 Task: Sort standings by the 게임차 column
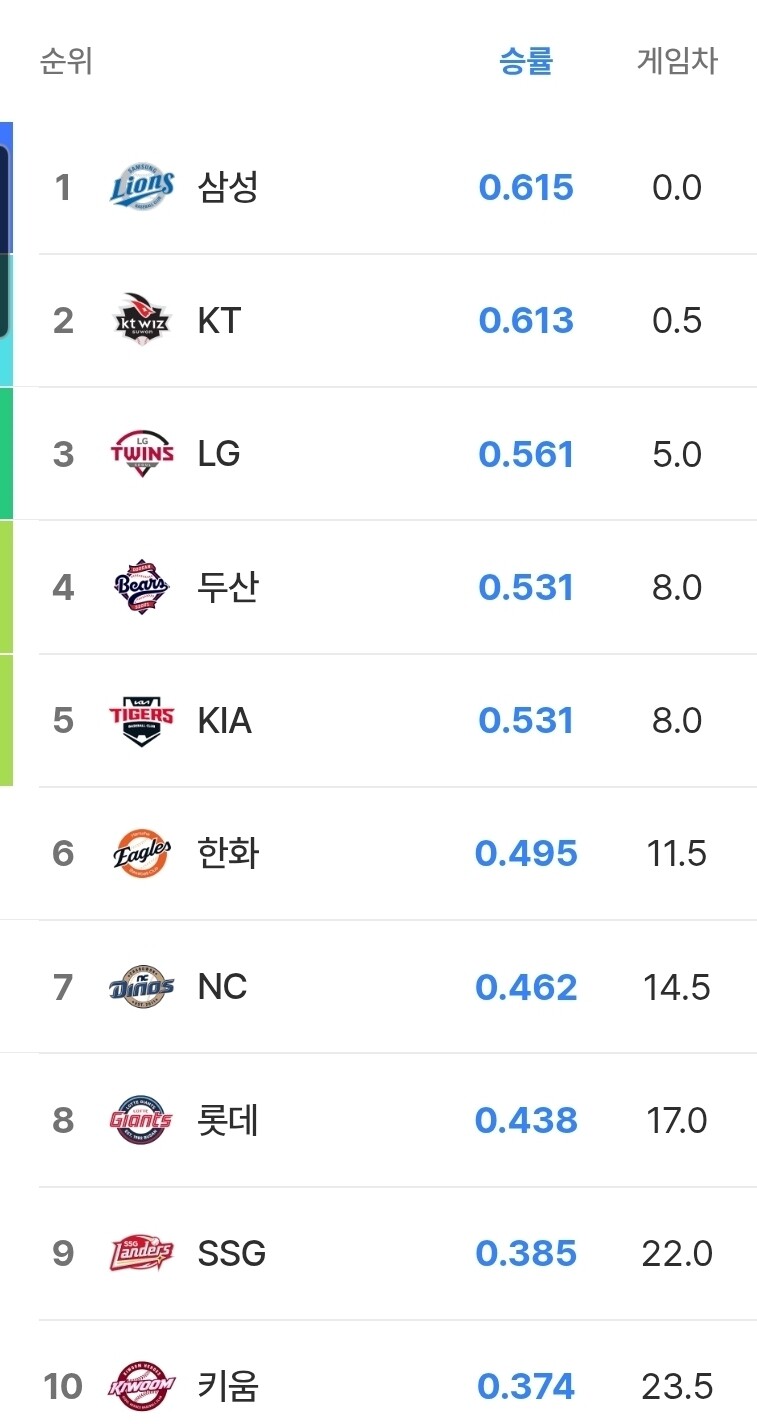click(x=677, y=62)
